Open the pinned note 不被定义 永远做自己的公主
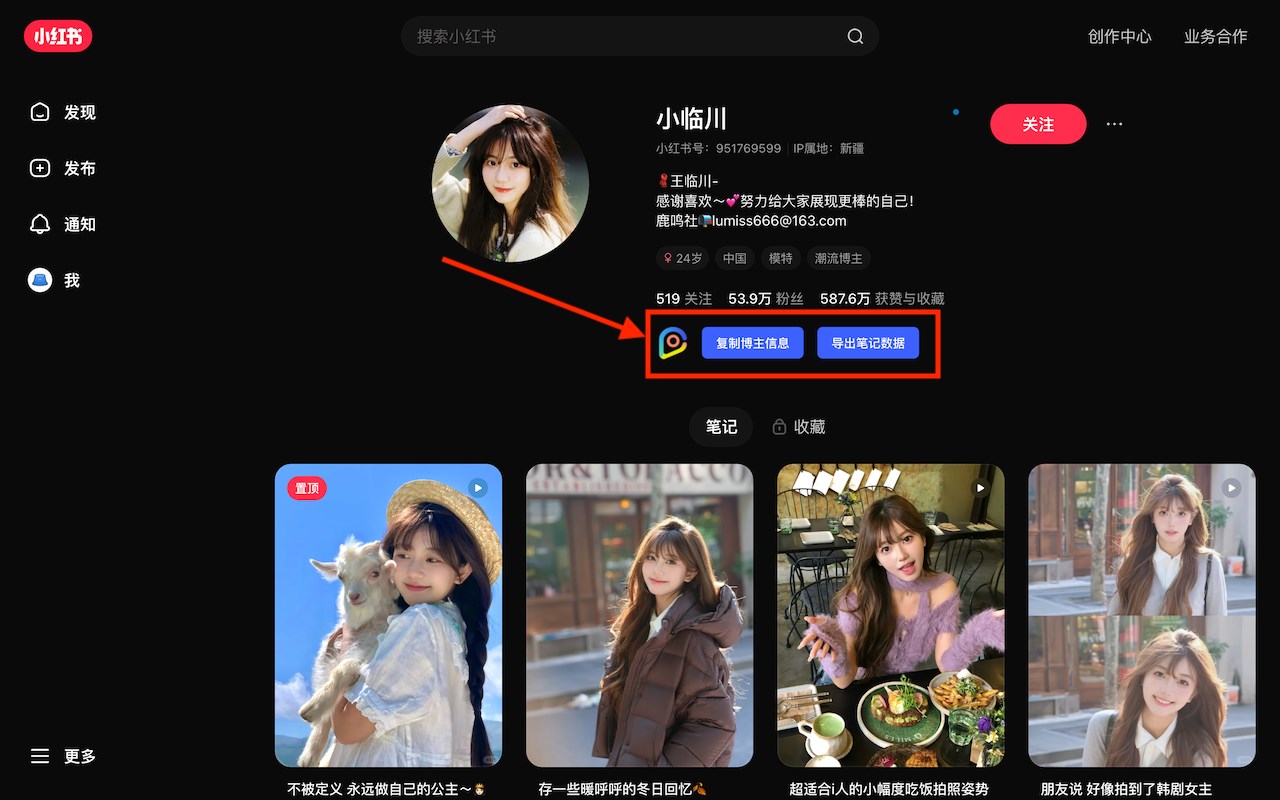Image resolution: width=1280 pixels, height=800 pixels. pyautogui.click(x=389, y=615)
